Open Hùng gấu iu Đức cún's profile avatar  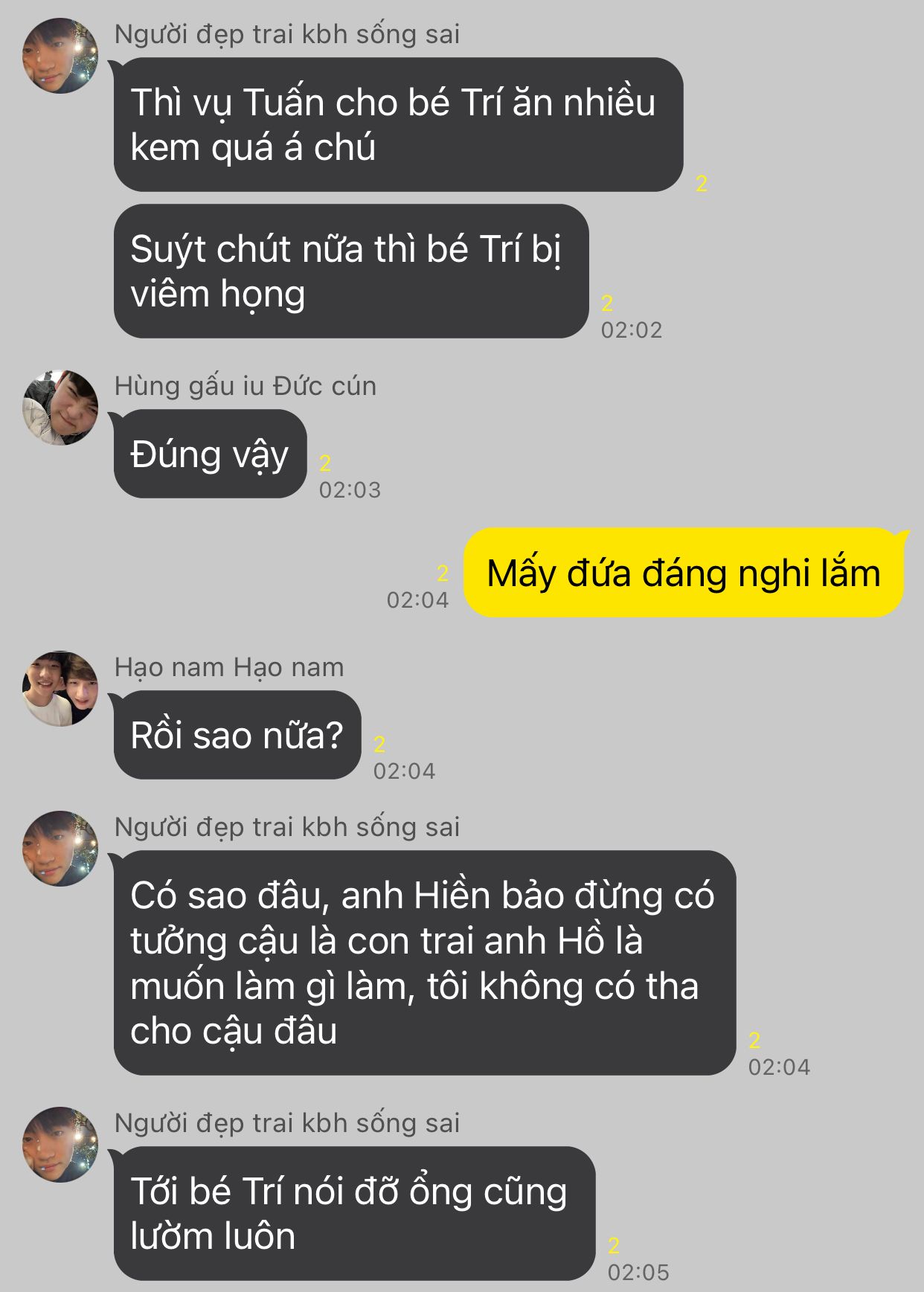[60, 408]
